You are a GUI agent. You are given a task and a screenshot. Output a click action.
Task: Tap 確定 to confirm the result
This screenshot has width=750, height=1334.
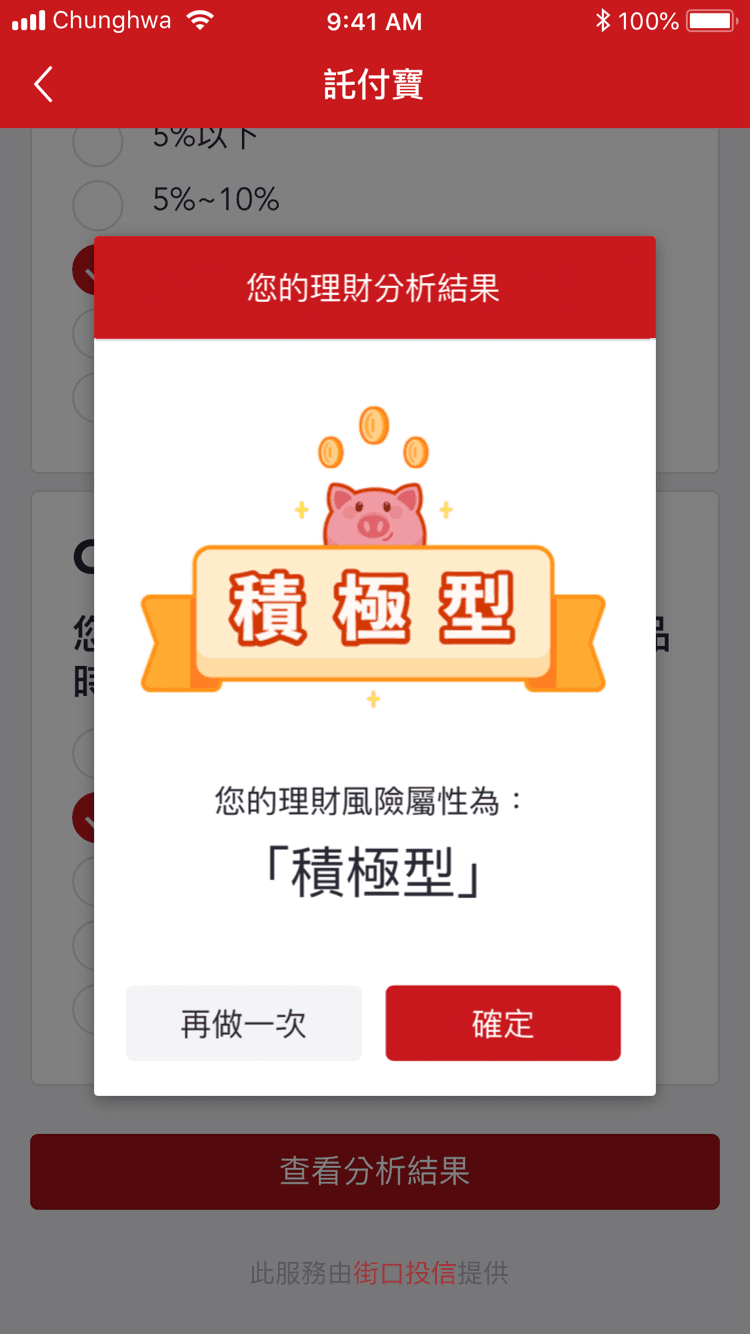[x=503, y=1023]
